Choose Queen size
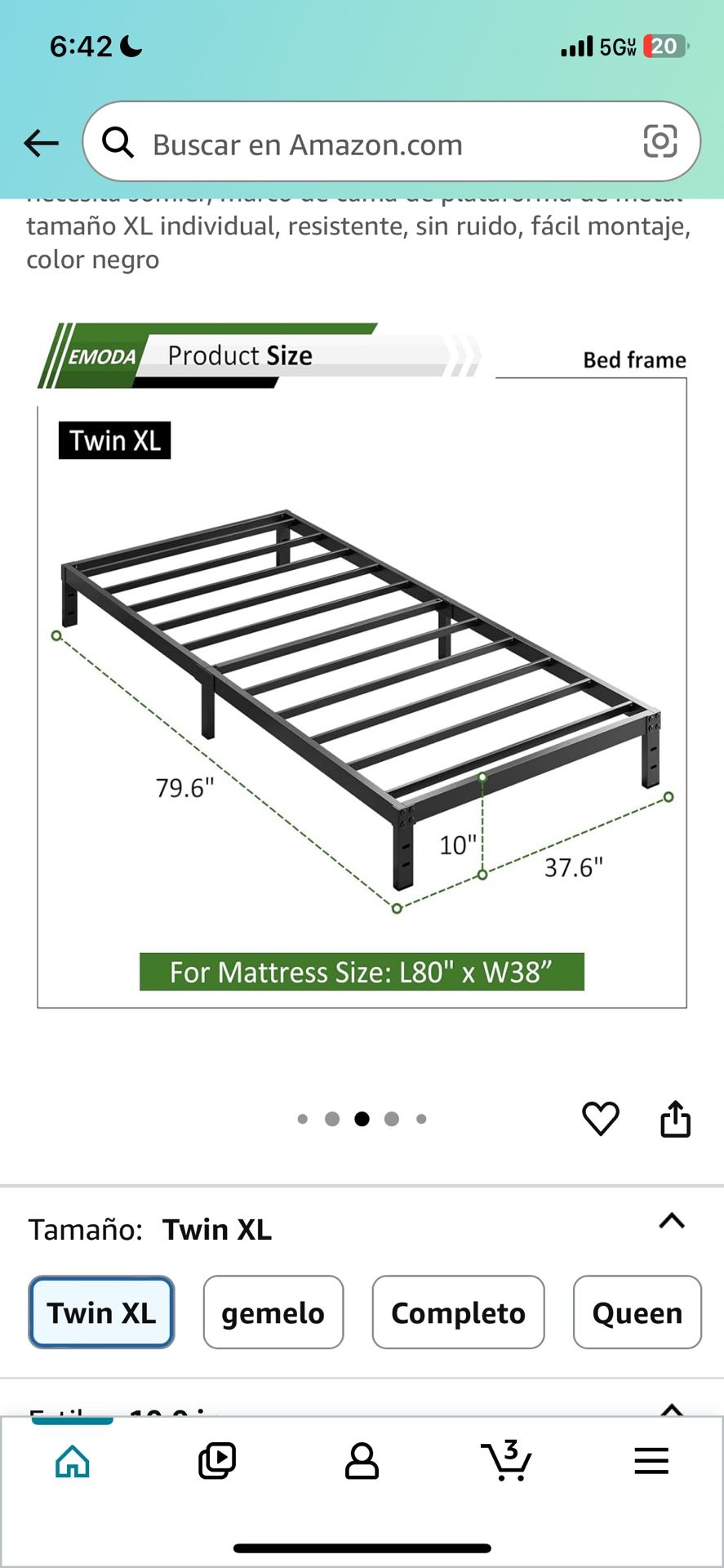Viewport: 724px width, 1568px height. pos(637,1312)
